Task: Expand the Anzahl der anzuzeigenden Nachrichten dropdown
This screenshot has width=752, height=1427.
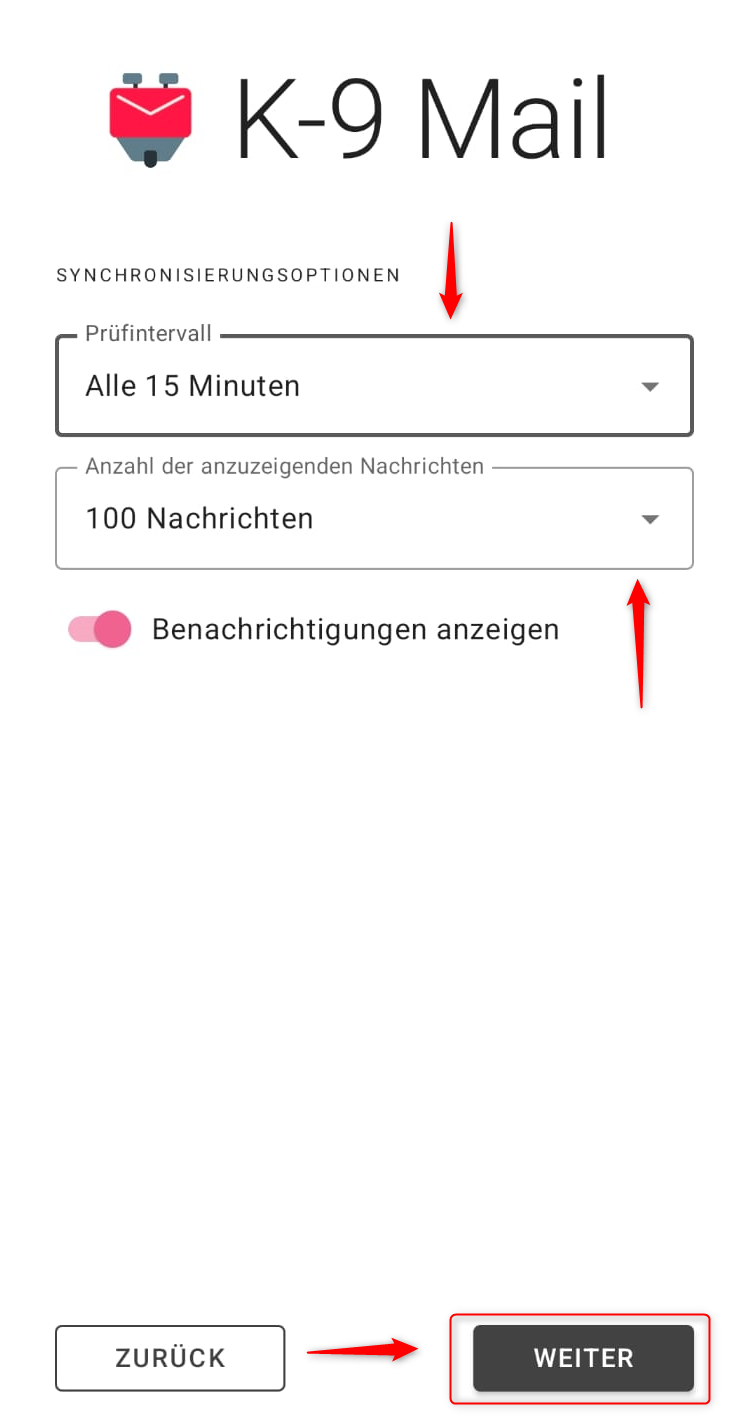Action: 374,519
